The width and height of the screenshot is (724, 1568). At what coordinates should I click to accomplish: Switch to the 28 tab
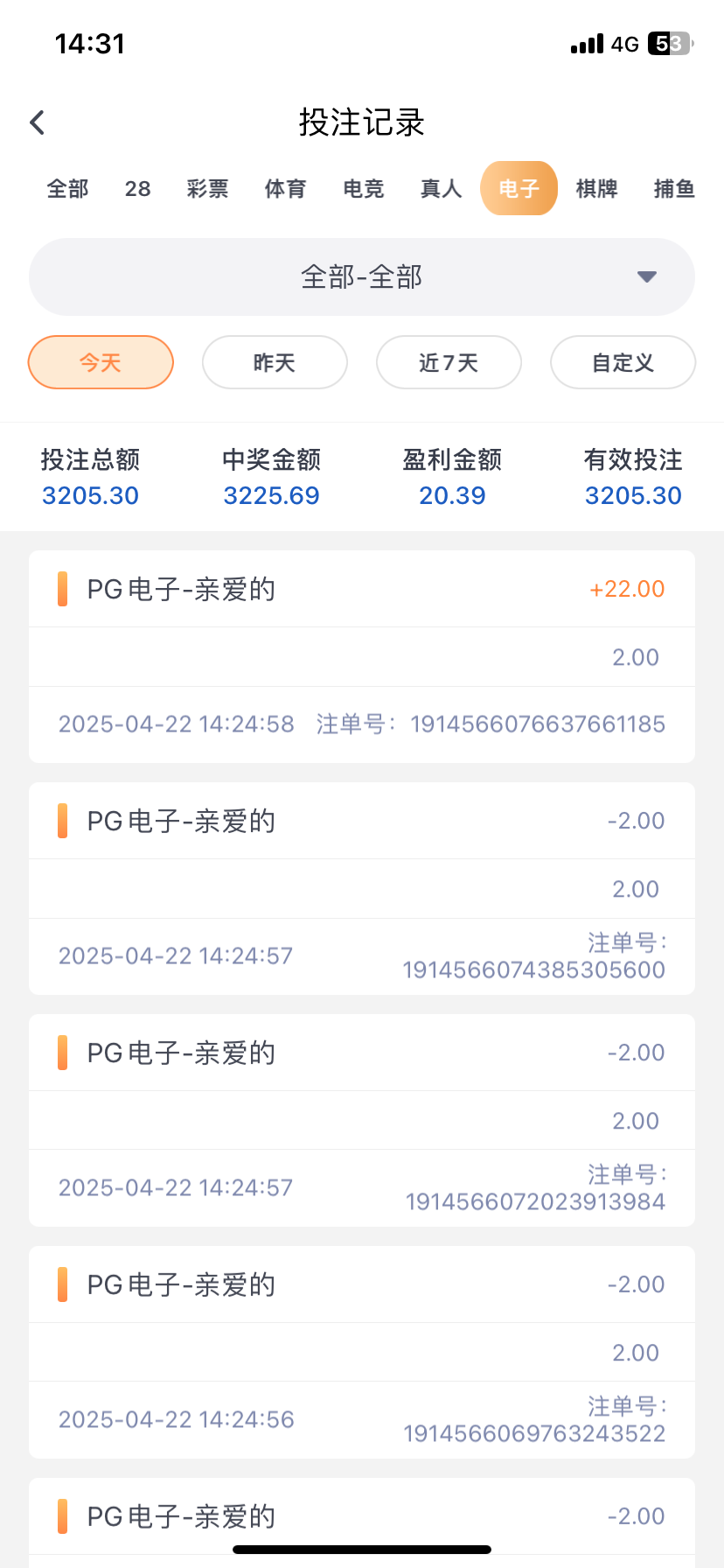[x=138, y=188]
